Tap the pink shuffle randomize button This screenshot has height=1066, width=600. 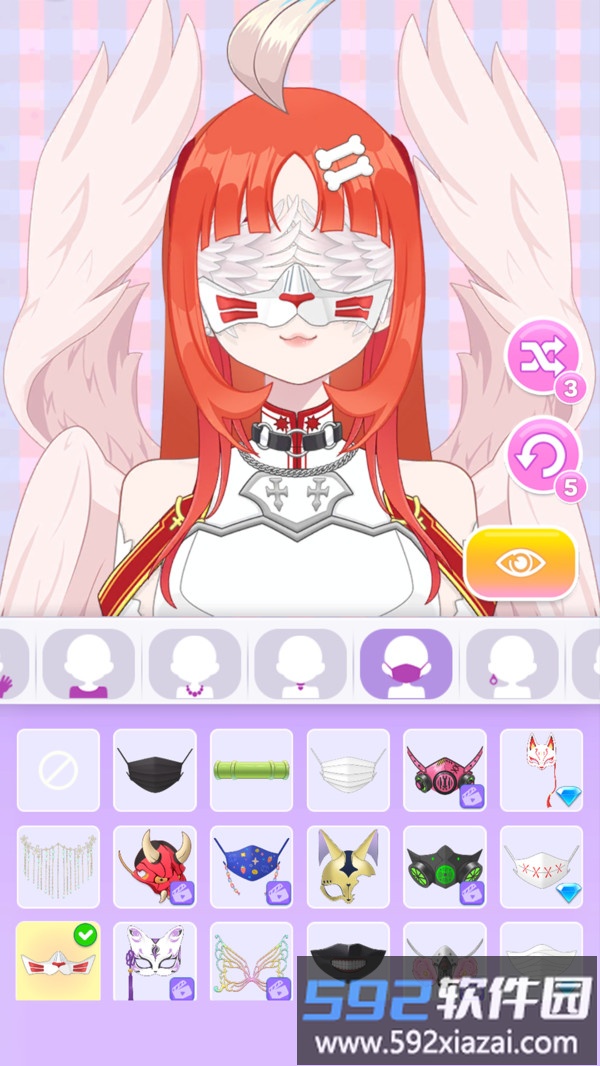tap(543, 356)
